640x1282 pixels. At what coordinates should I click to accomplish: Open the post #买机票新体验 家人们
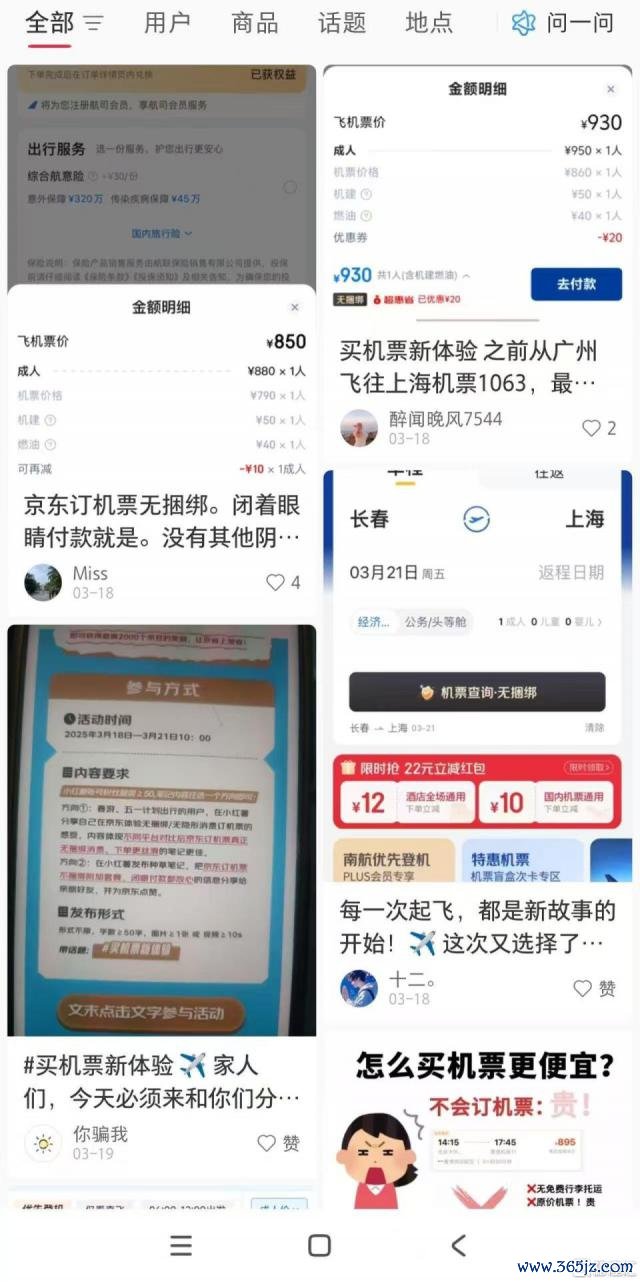click(162, 1081)
